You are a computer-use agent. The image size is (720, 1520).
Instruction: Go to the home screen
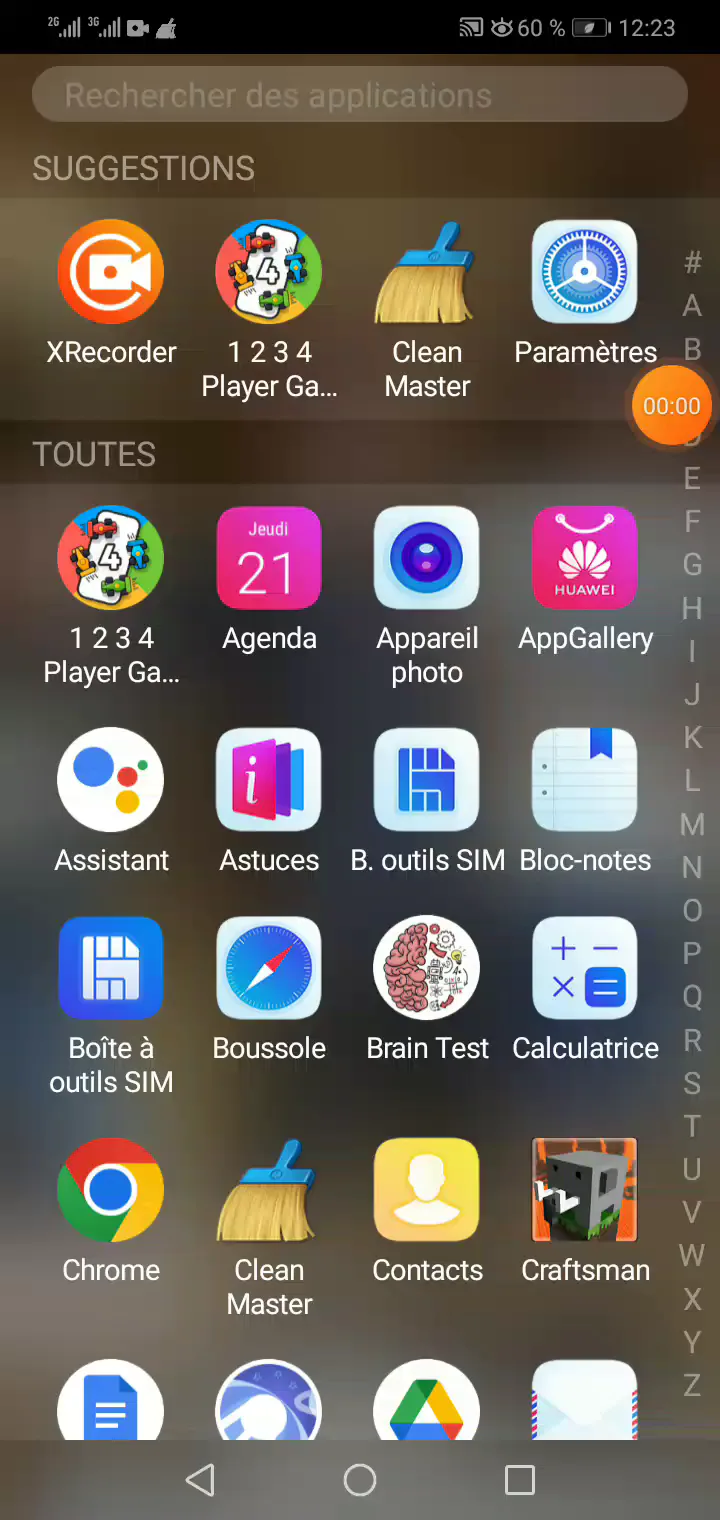[360, 1480]
